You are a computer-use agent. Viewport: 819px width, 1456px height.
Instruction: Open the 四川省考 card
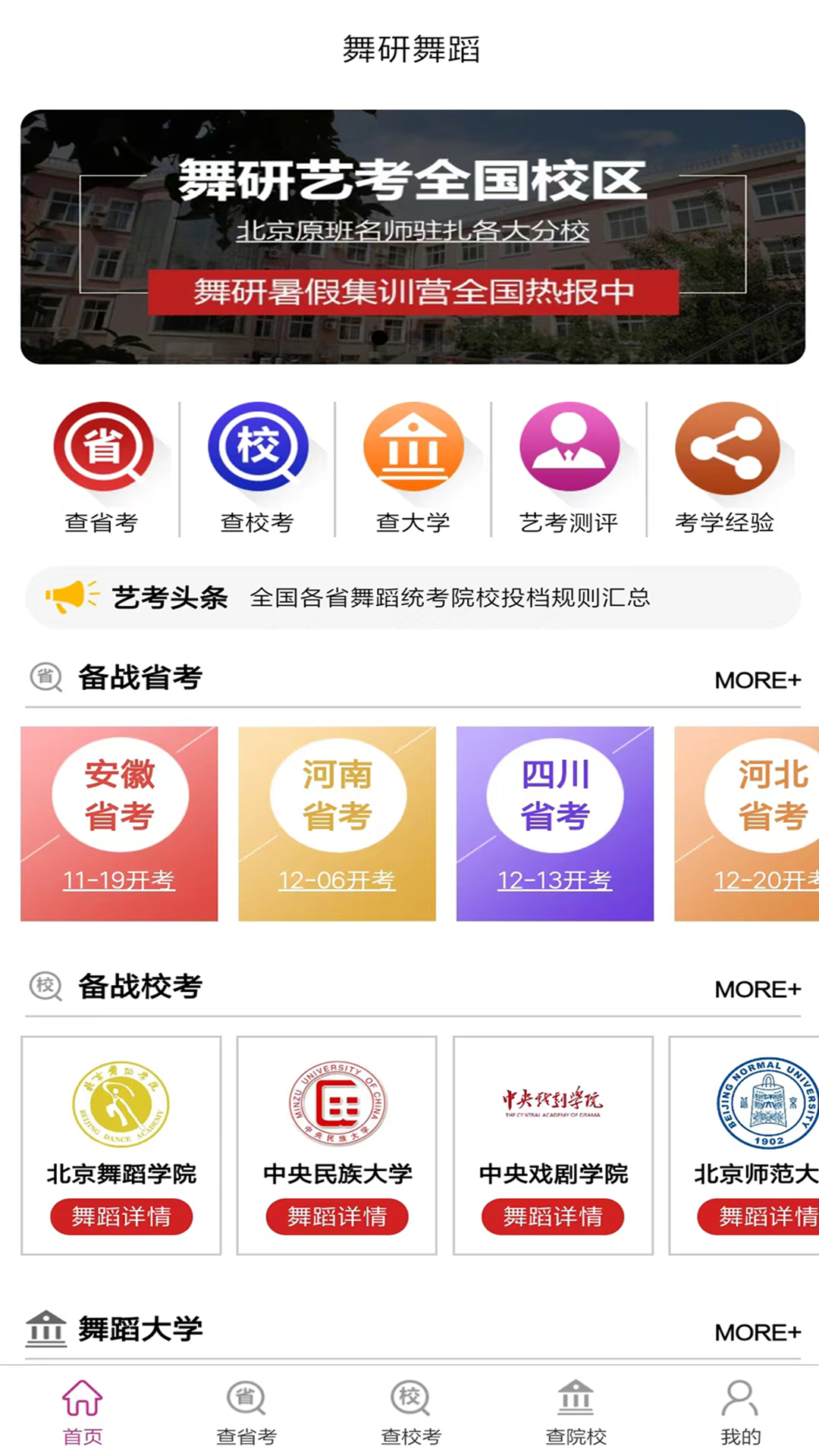(554, 824)
